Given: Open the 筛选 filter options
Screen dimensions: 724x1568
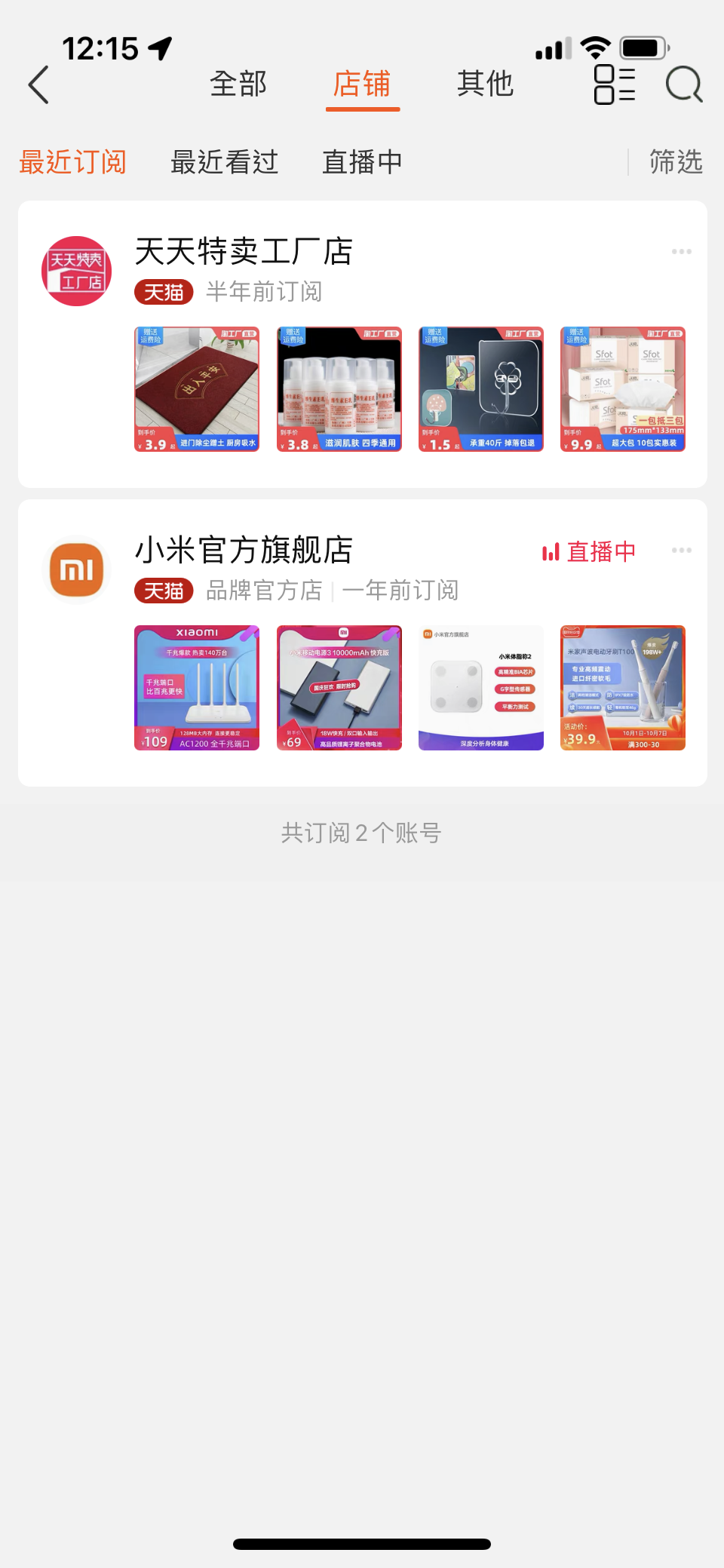Looking at the screenshot, I should [x=676, y=162].
